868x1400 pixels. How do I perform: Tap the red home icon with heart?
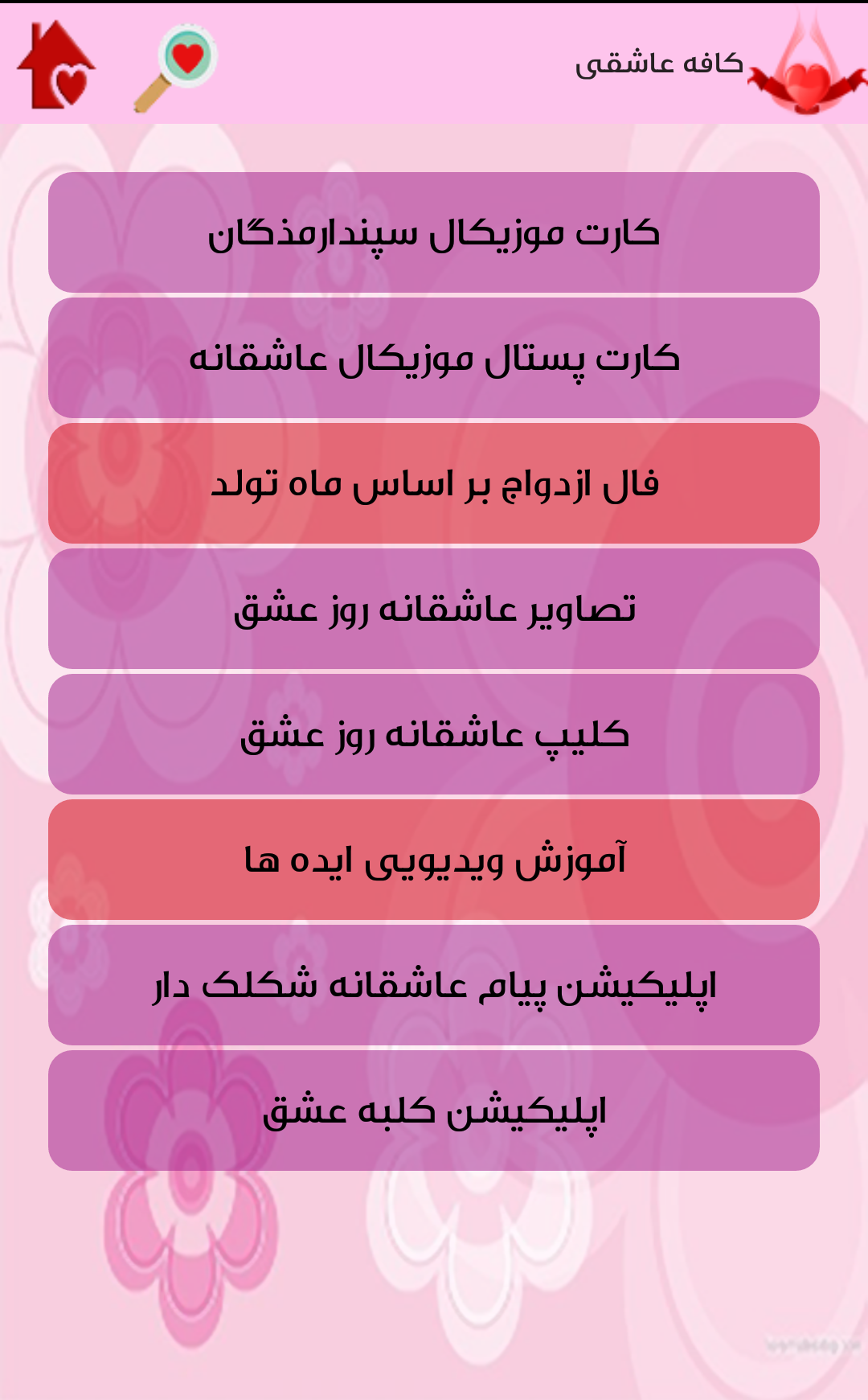(56, 65)
